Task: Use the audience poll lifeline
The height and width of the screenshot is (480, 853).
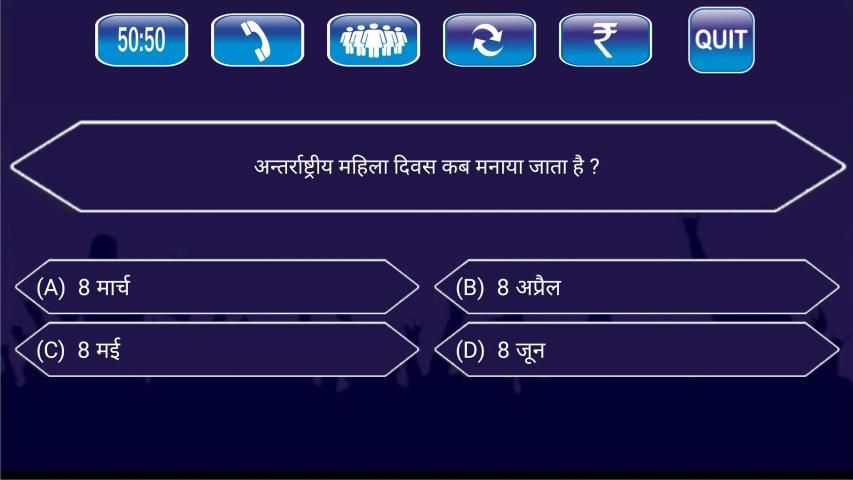Action: pyautogui.click(x=373, y=40)
